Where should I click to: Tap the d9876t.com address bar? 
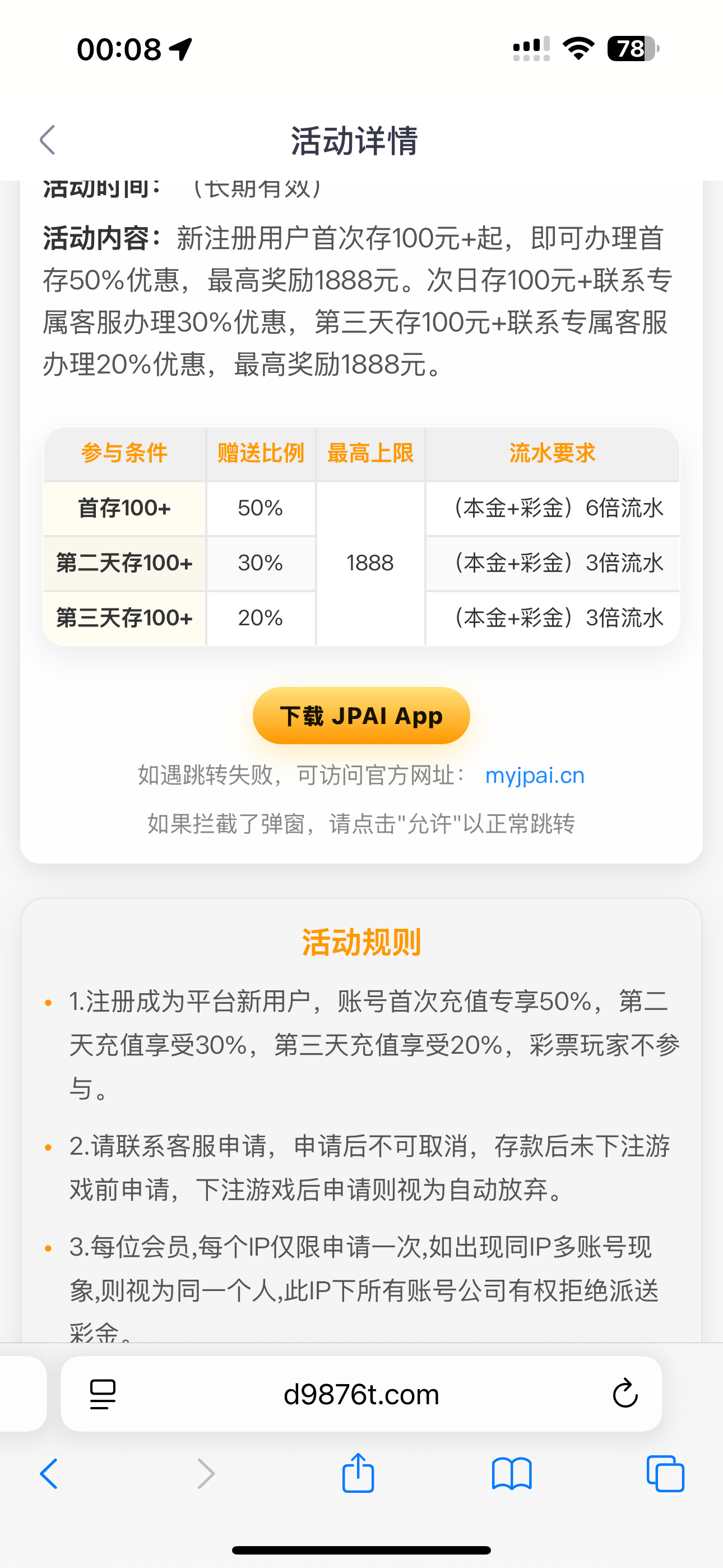pyautogui.click(x=361, y=1394)
